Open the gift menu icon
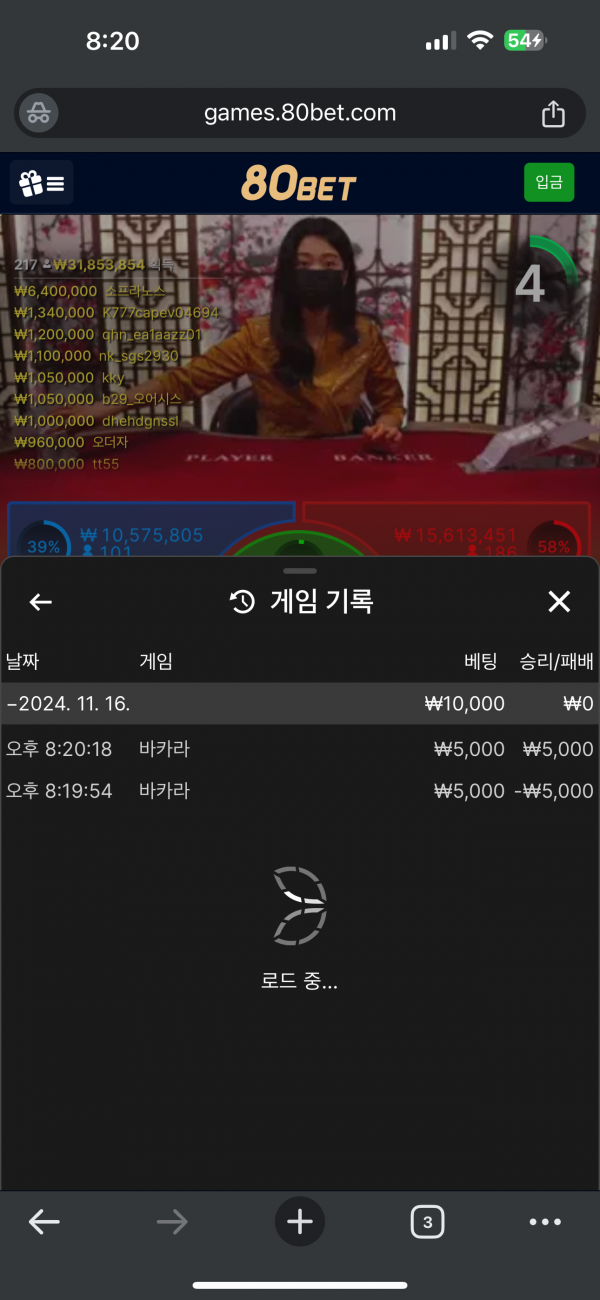This screenshot has width=600, height=1300. [x=41, y=183]
